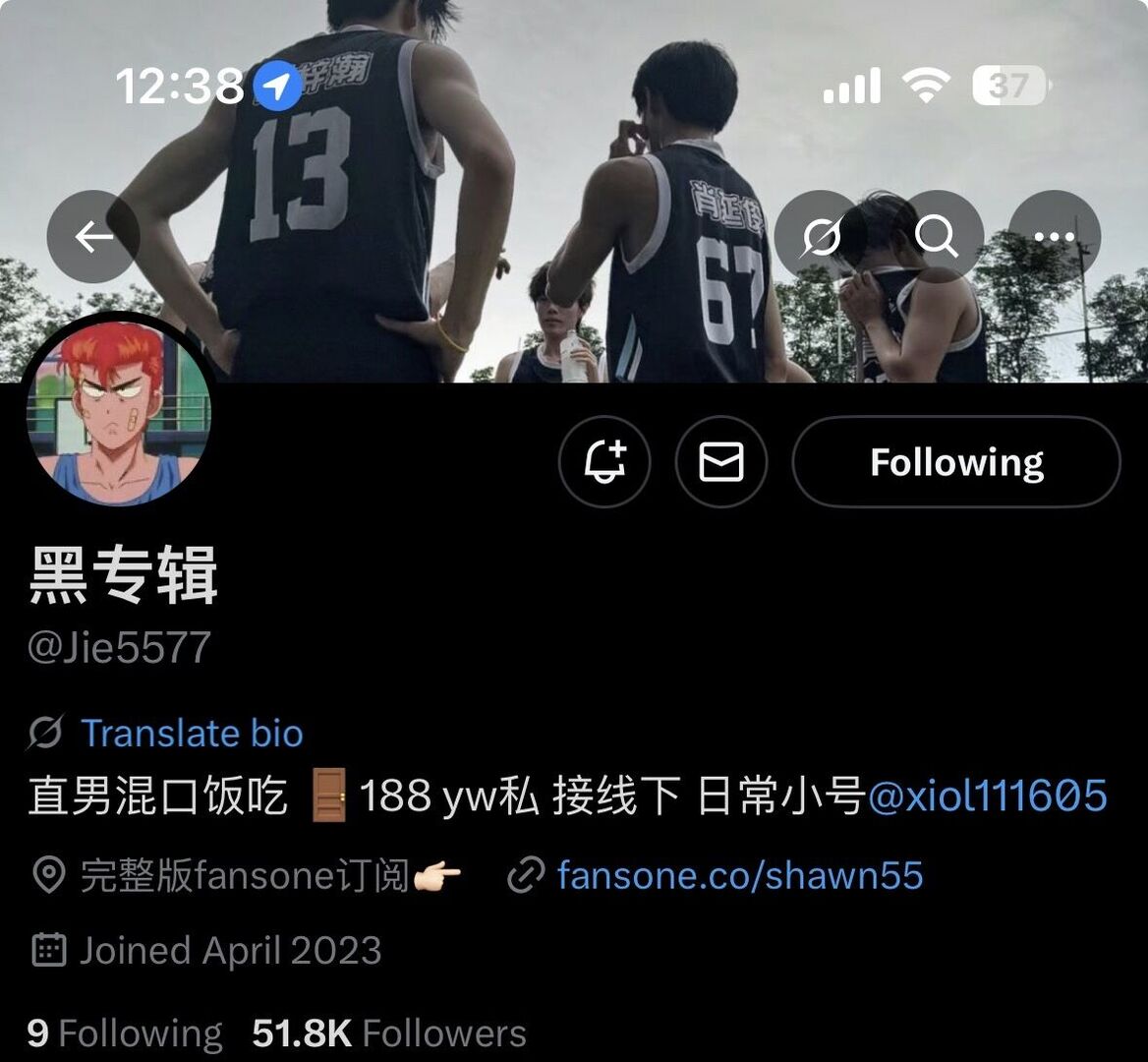Screen dimensions: 1148x1062
Task: Go back using the arrow button
Action: pyautogui.click(x=93, y=236)
